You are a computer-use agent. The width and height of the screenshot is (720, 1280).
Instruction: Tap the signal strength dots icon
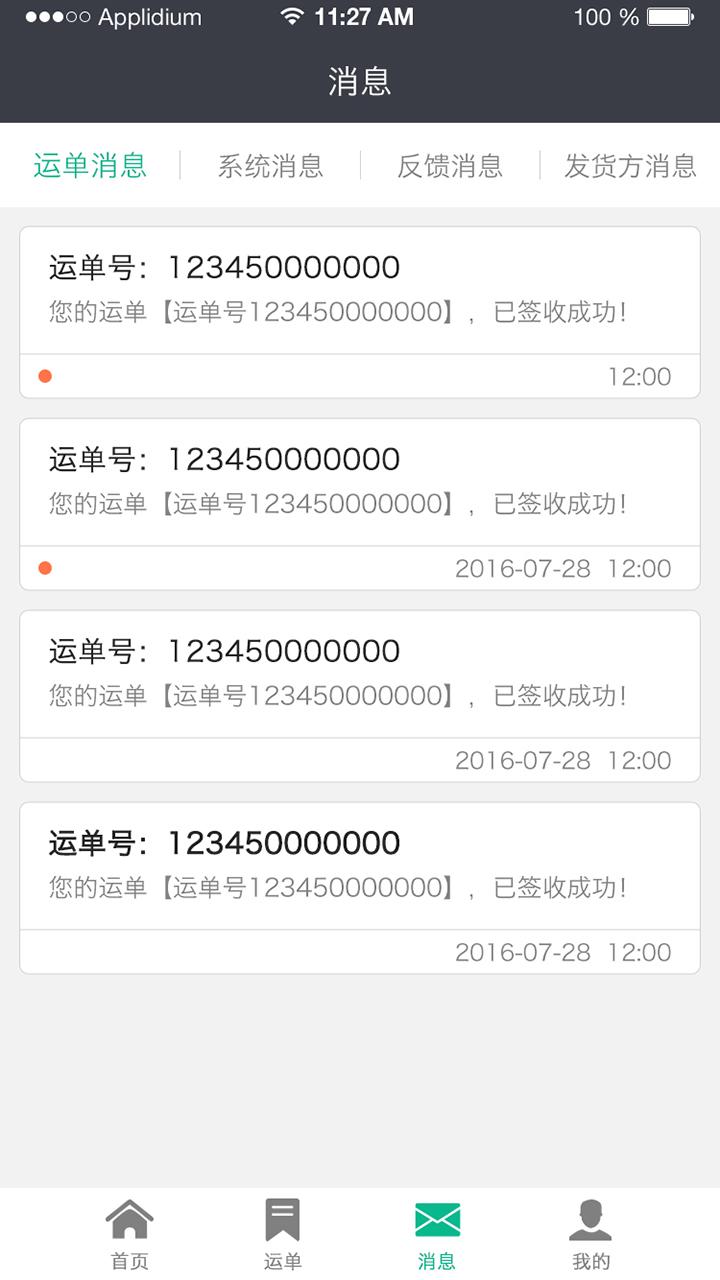click(40, 17)
